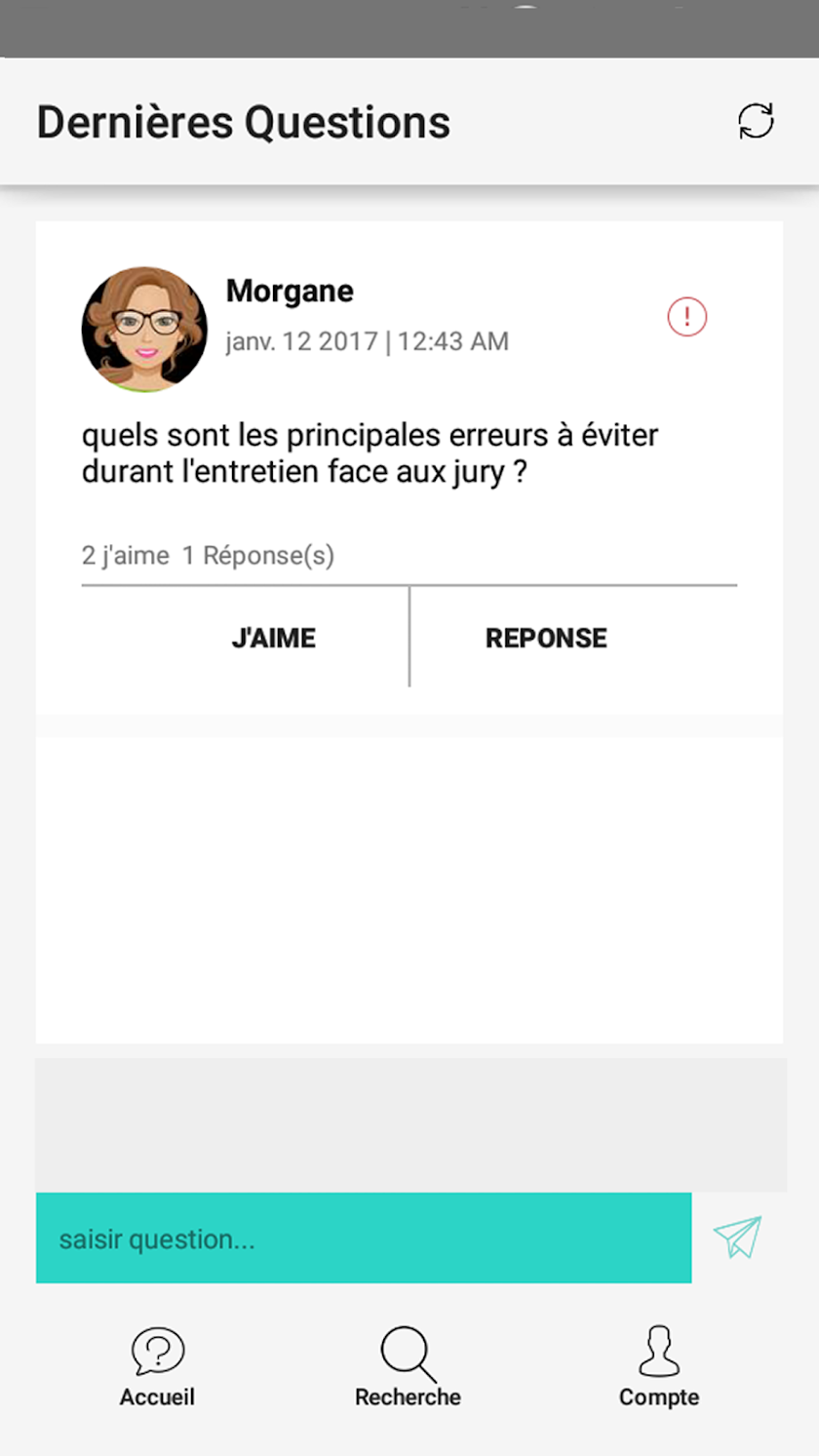Viewport: 819px width, 1456px height.
Task: Open the Recherche tab
Action: pyautogui.click(x=408, y=1367)
